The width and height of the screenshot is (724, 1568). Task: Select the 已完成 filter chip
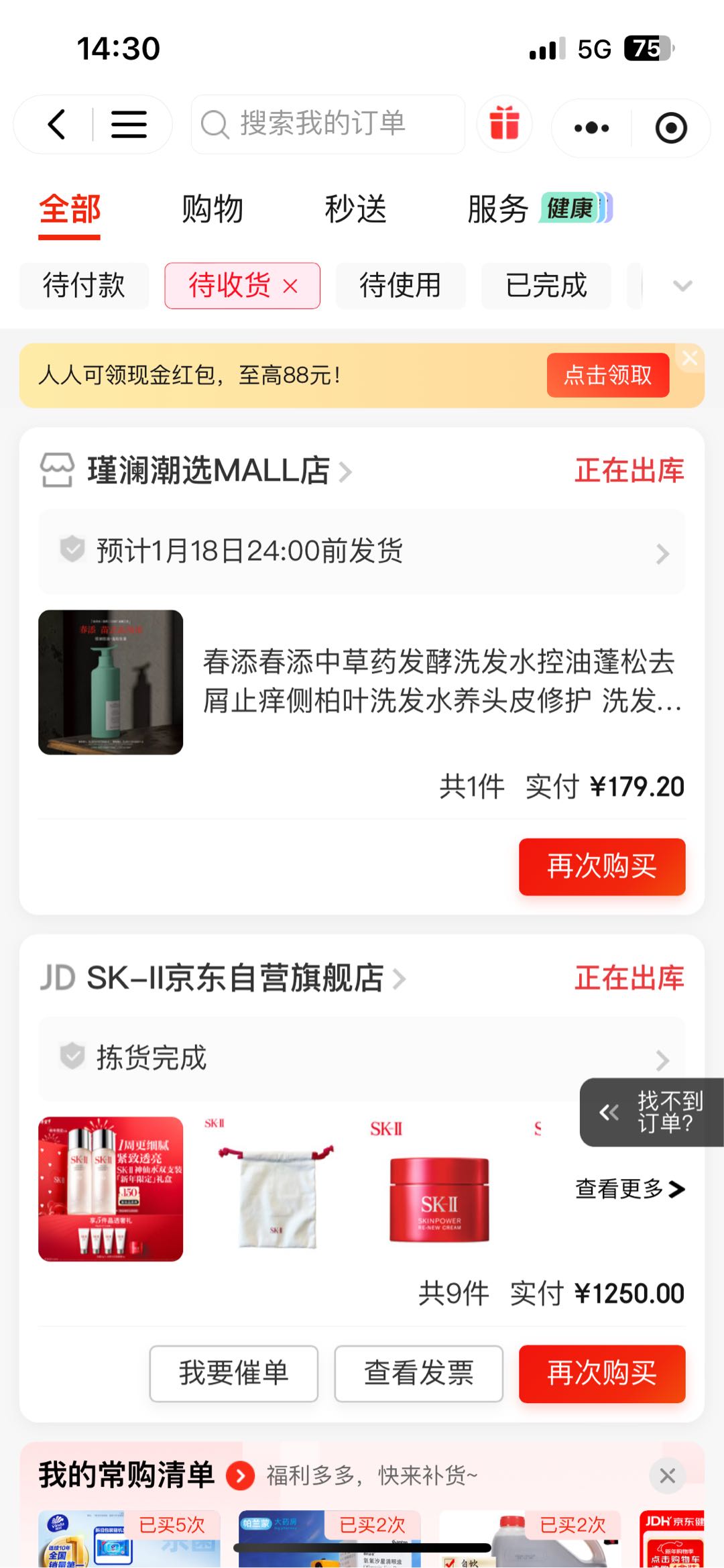[546, 286]
